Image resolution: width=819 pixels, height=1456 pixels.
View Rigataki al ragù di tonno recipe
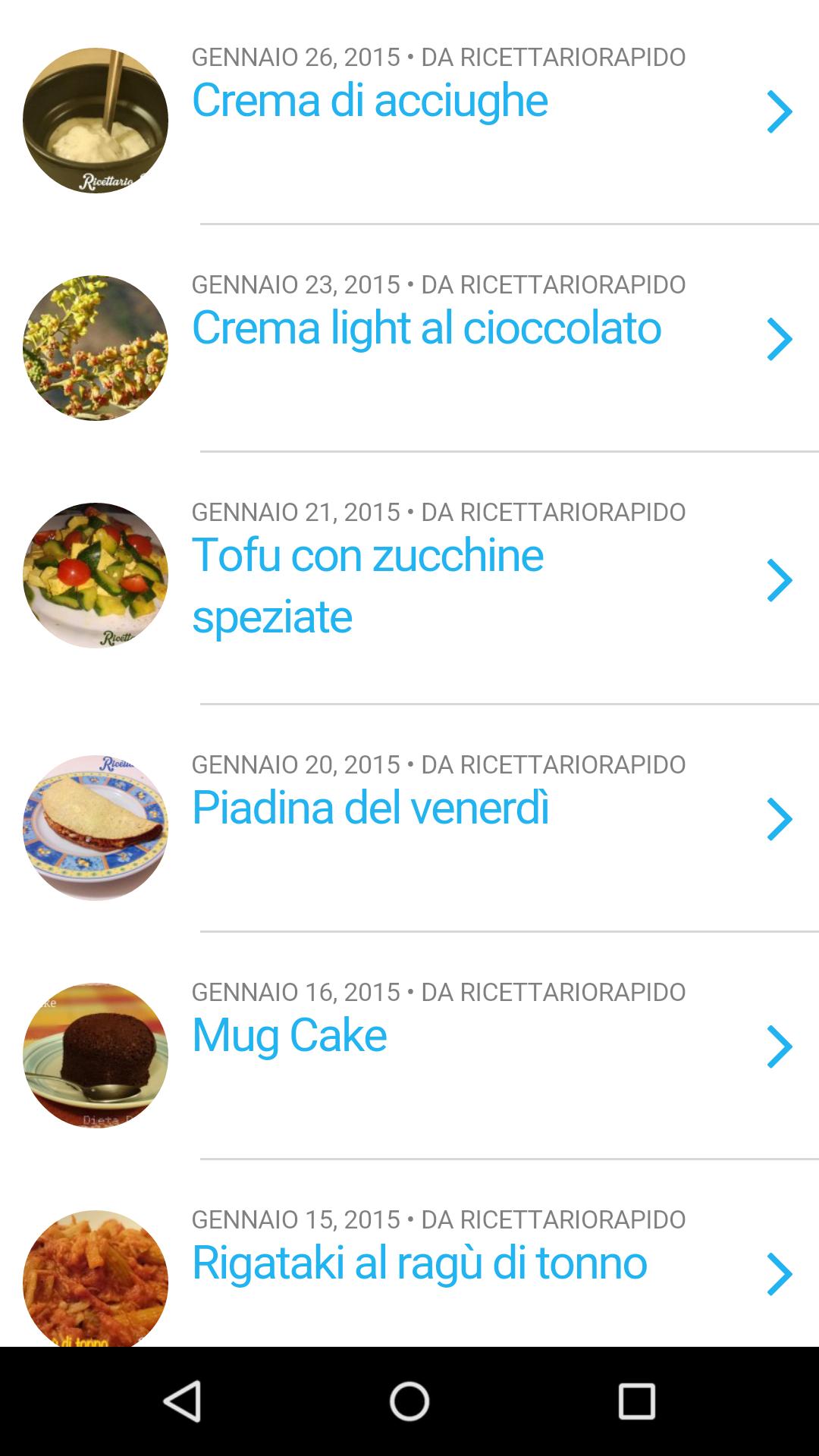click(419, 1262)
